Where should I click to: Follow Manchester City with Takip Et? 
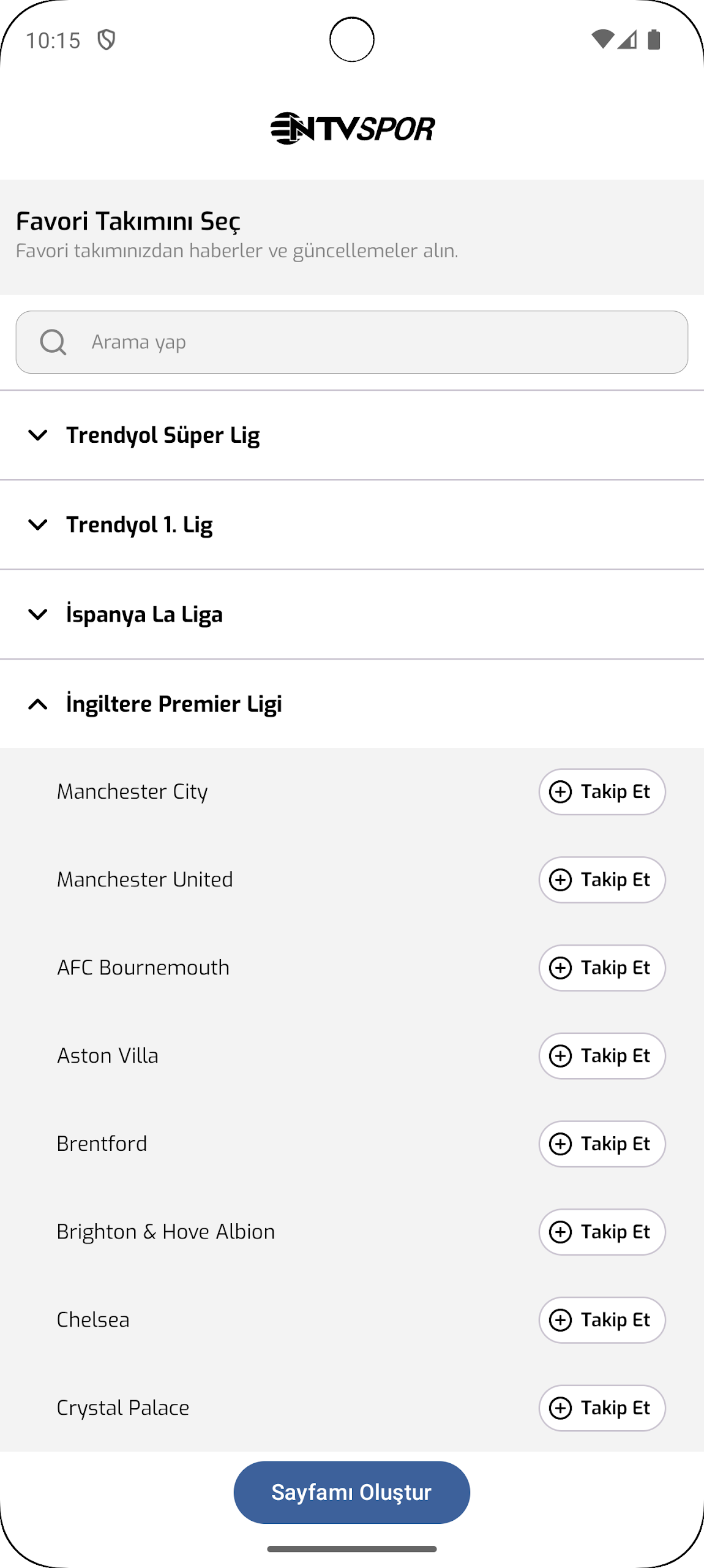pyautogui.click(x=602, y=792)
